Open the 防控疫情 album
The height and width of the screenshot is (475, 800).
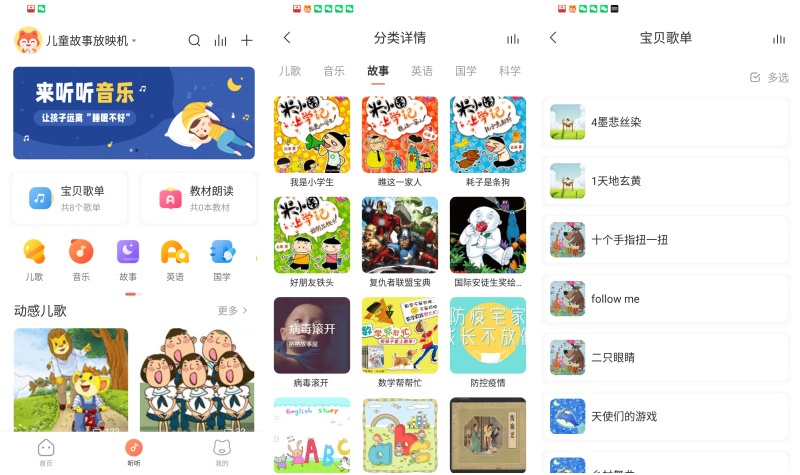(487, 340)
